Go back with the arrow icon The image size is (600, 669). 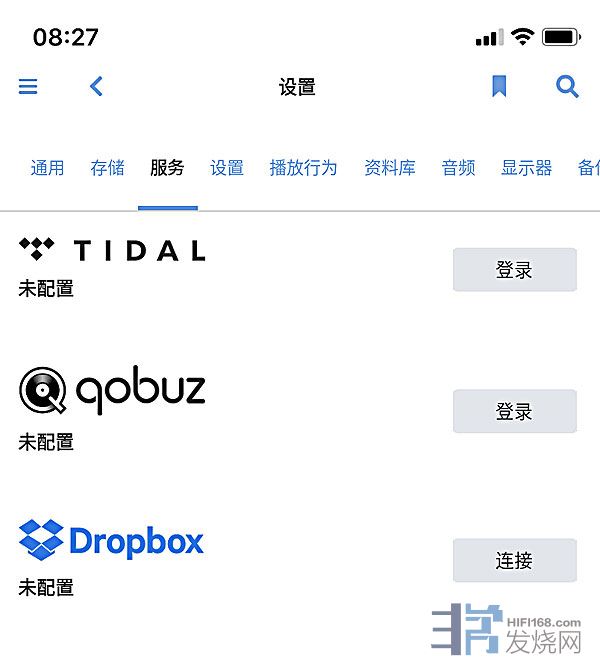click(x=96, y=87)
